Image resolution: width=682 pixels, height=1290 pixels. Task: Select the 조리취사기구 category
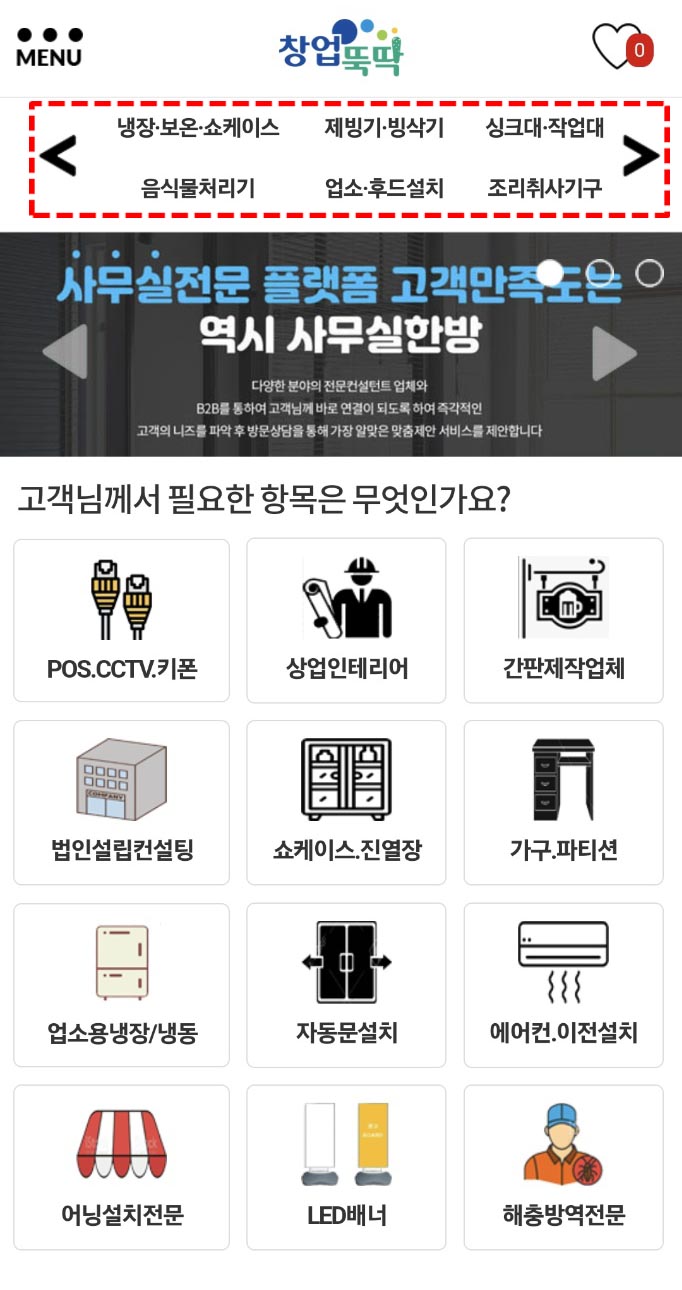[545, 187]
